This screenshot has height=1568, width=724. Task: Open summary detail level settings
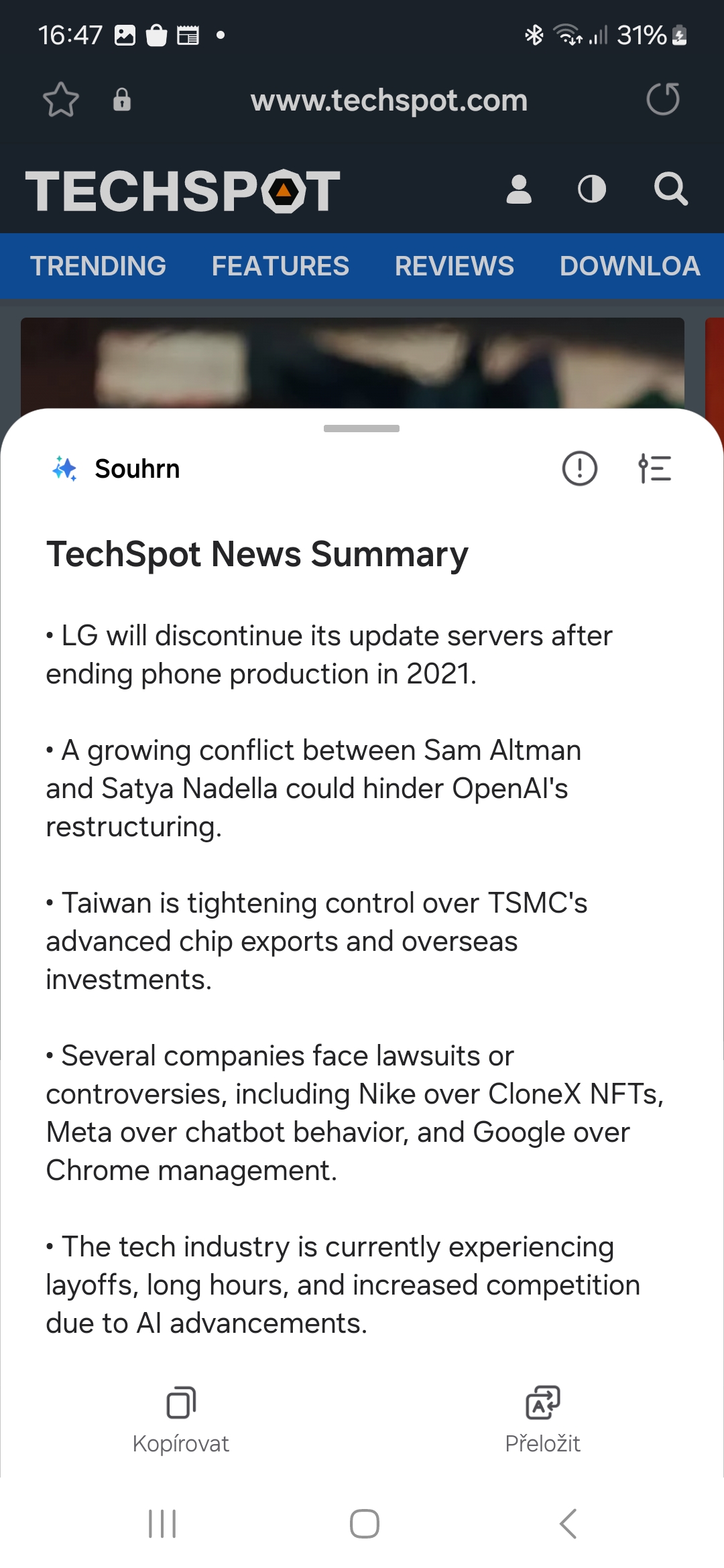click(654, 468)
